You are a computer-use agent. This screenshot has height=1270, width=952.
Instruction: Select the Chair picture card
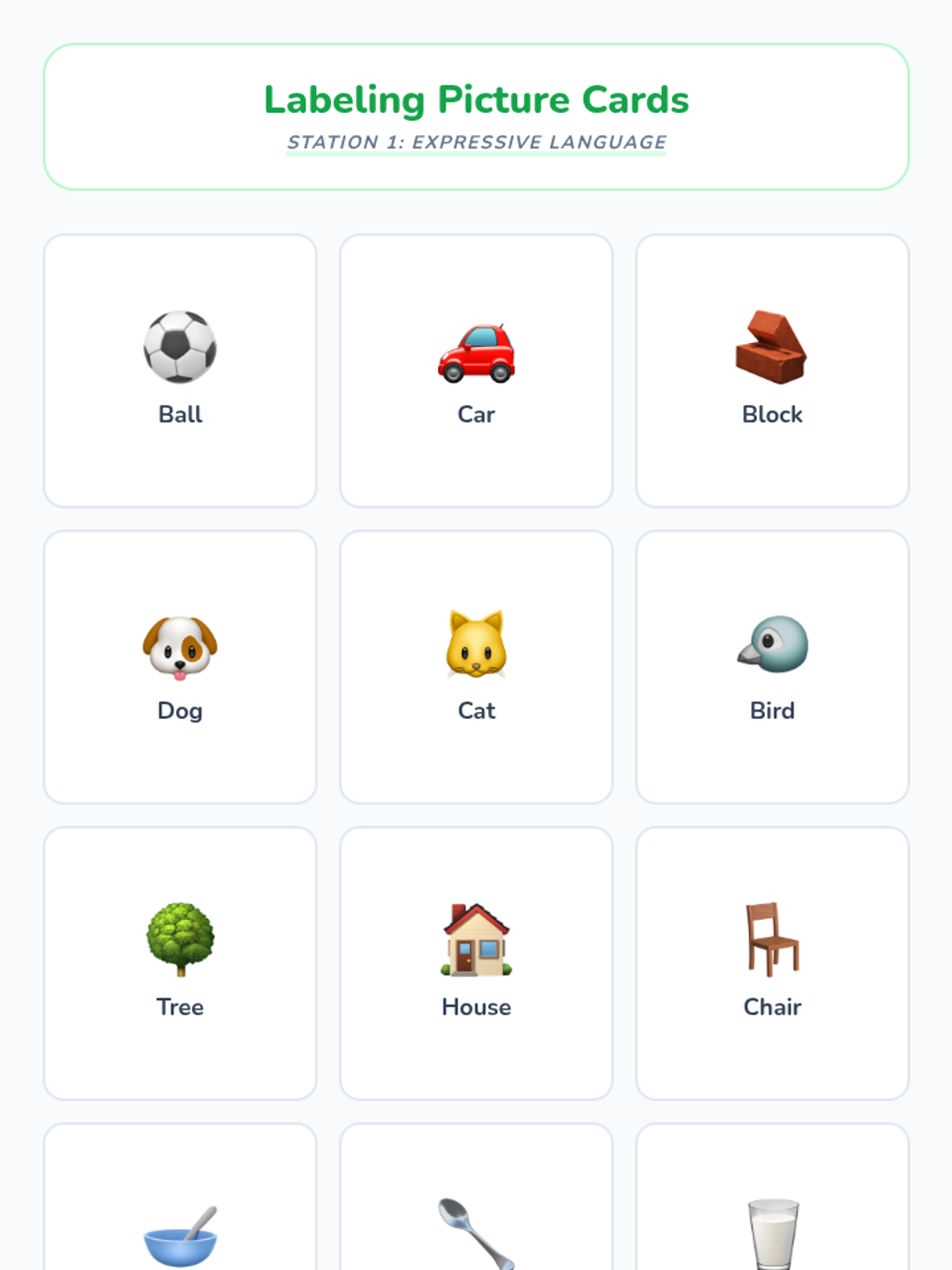772,963
